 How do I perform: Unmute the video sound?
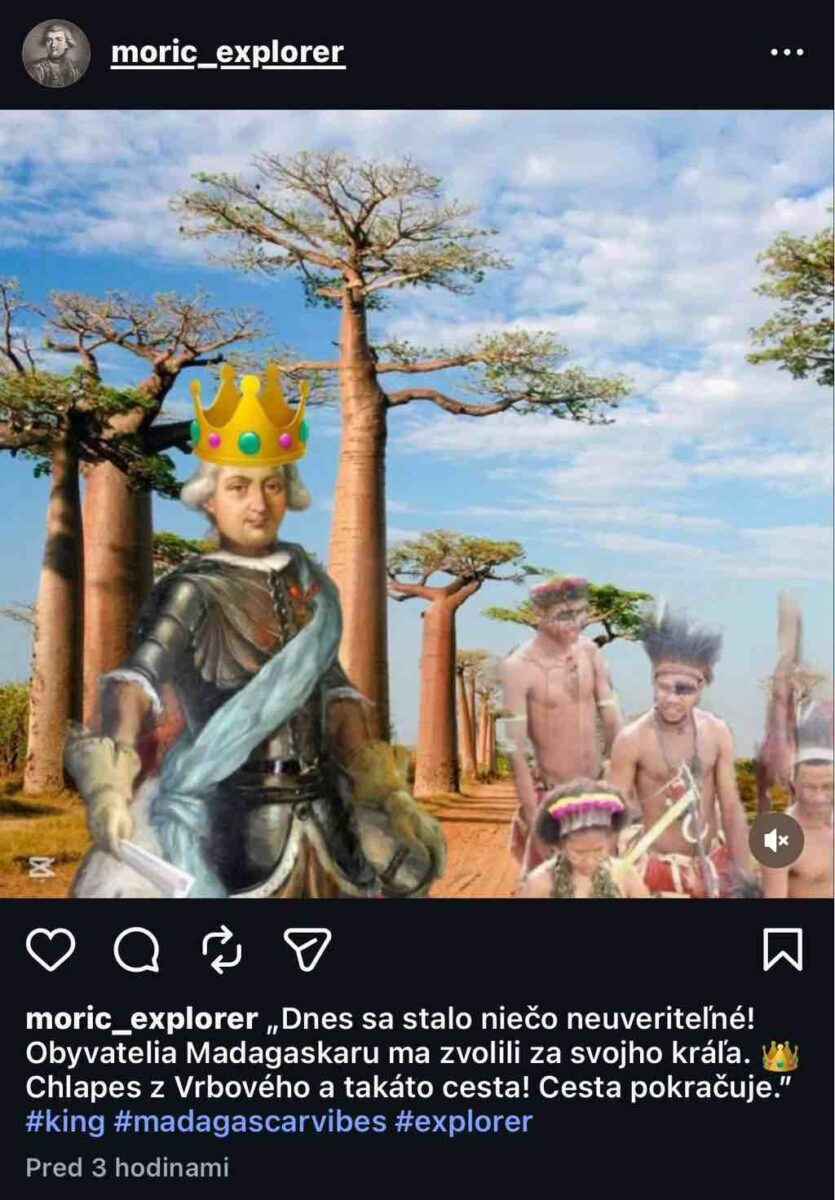[776, 840]
